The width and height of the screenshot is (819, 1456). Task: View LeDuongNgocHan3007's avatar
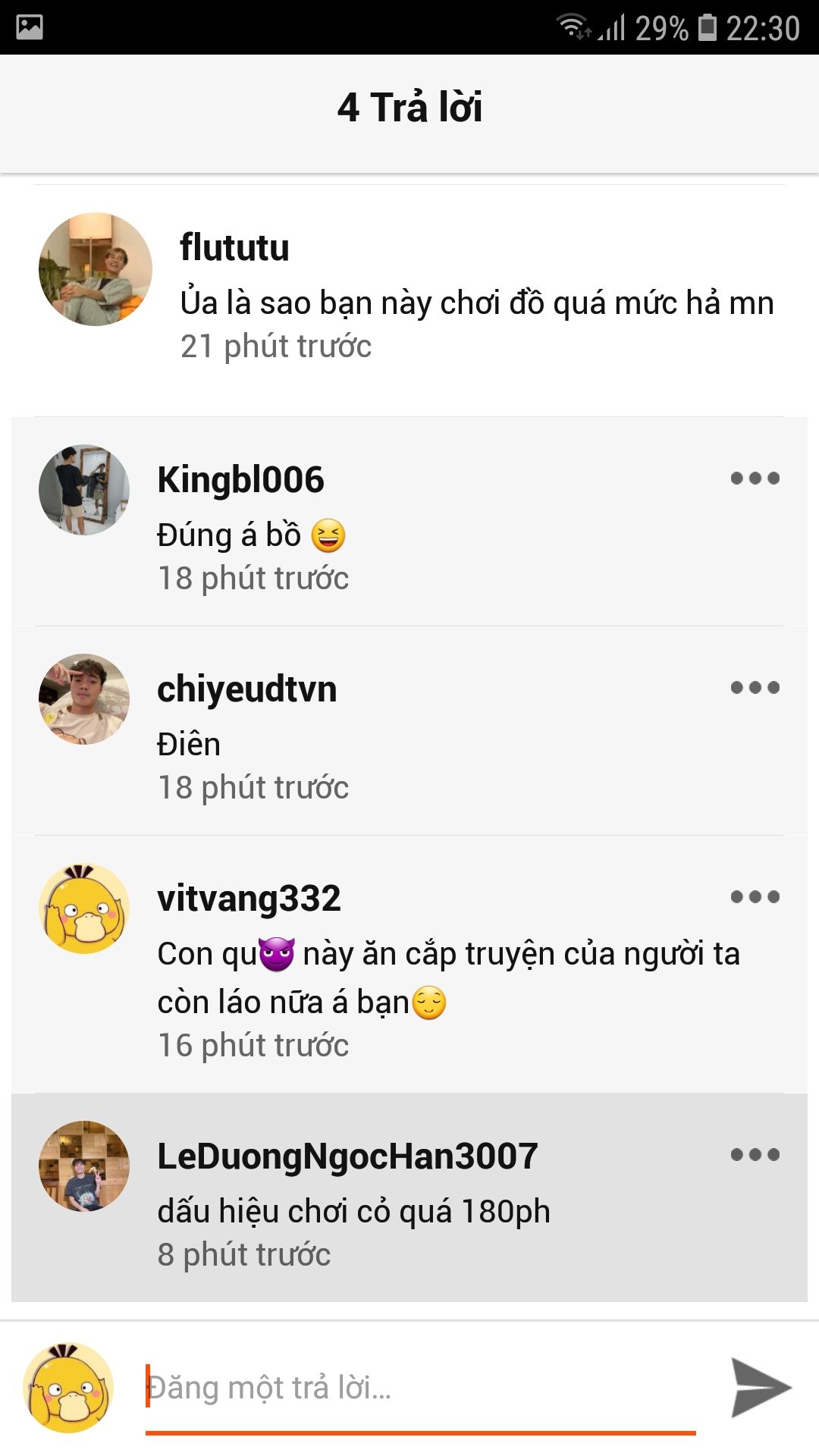(84, 1166)
